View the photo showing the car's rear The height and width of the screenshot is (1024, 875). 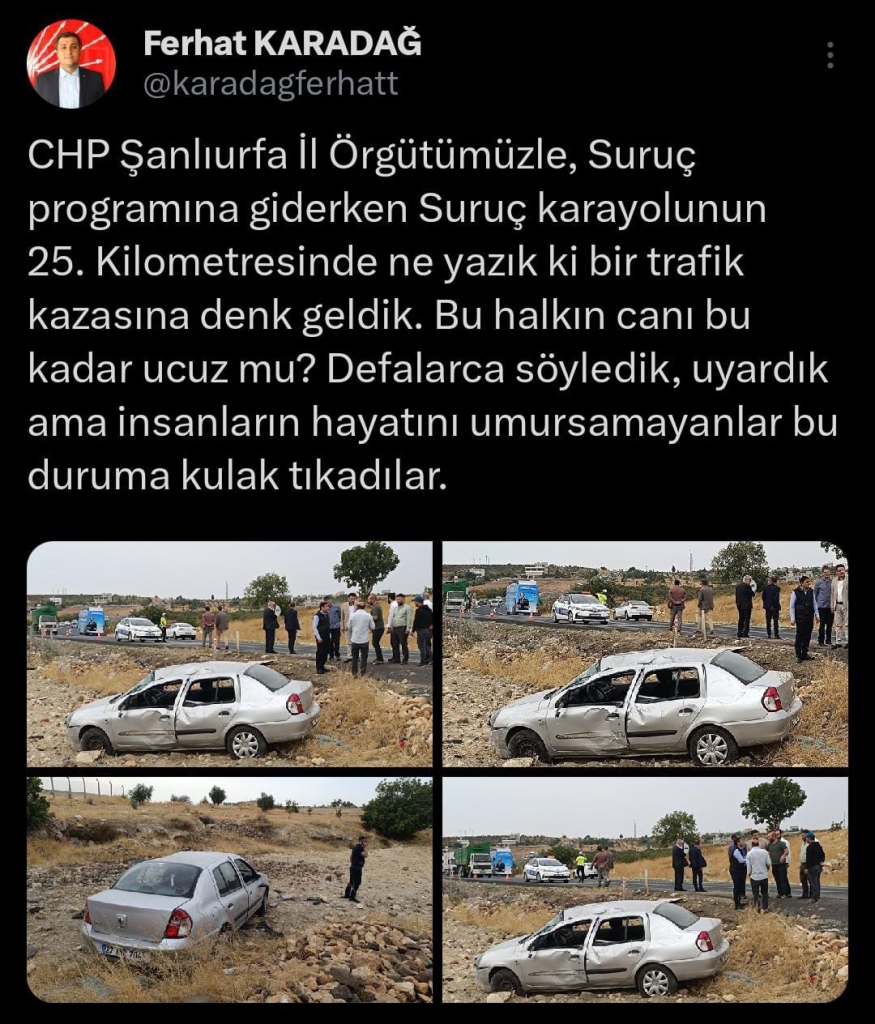pos(230,889)
